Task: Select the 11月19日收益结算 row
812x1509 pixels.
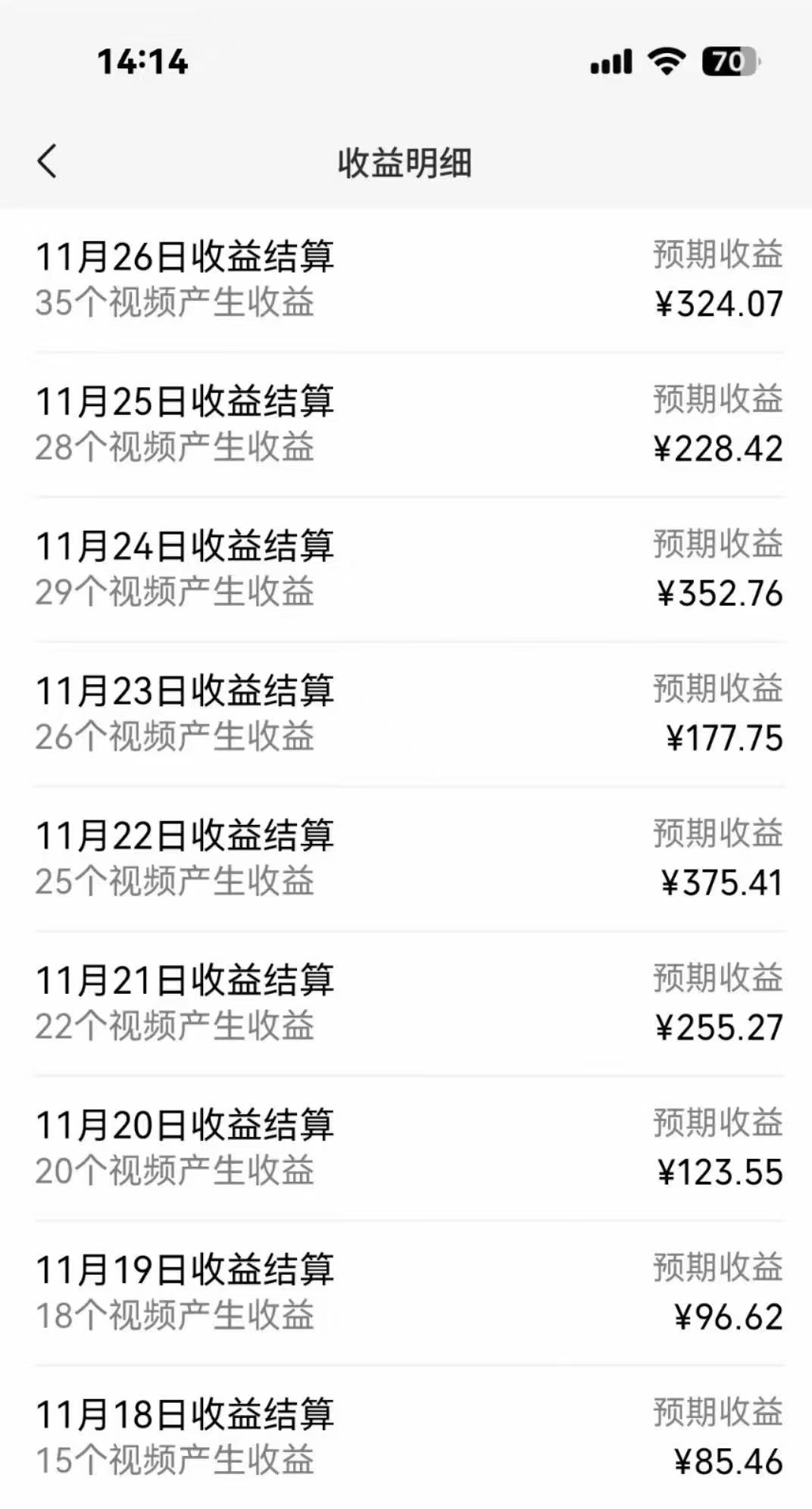Action: (187, 1266)
